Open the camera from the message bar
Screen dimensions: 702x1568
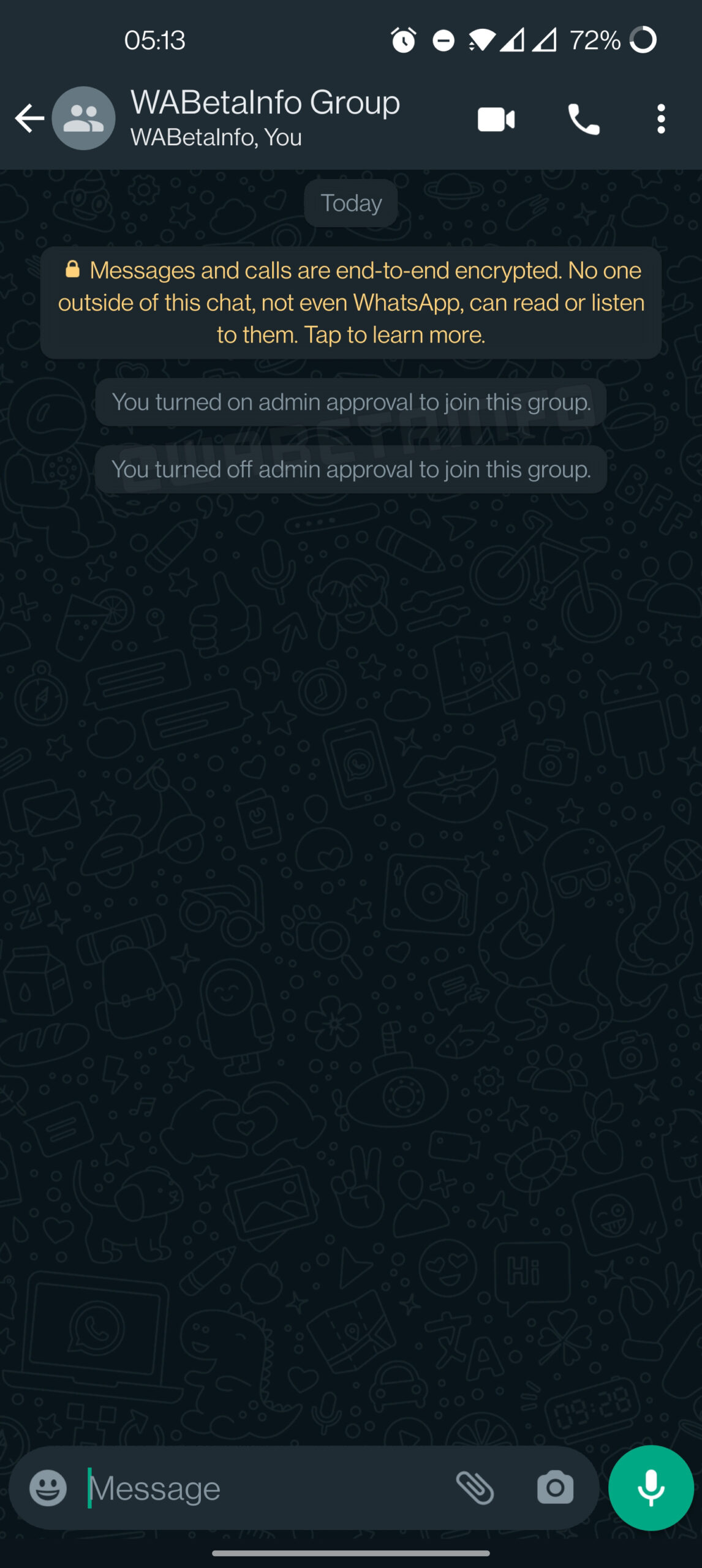point(555,1487)
